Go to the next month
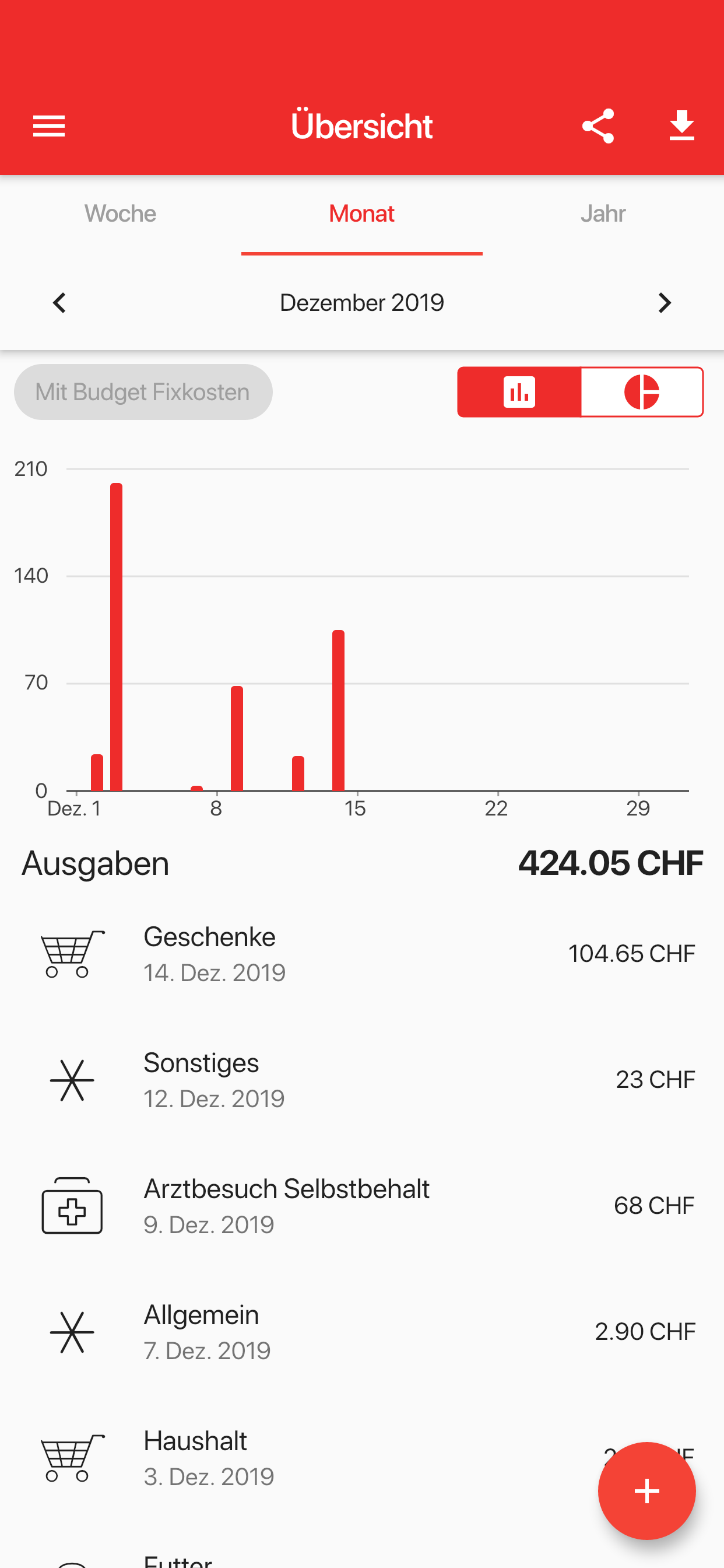 tap(665, 303)
